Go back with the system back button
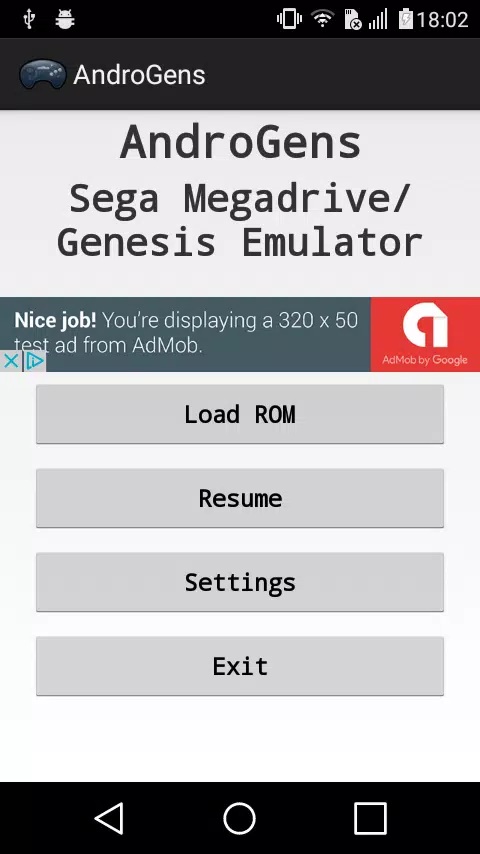The width and height of the screenshot is (480, 854). pyautogui.click(x=109, y=818)
